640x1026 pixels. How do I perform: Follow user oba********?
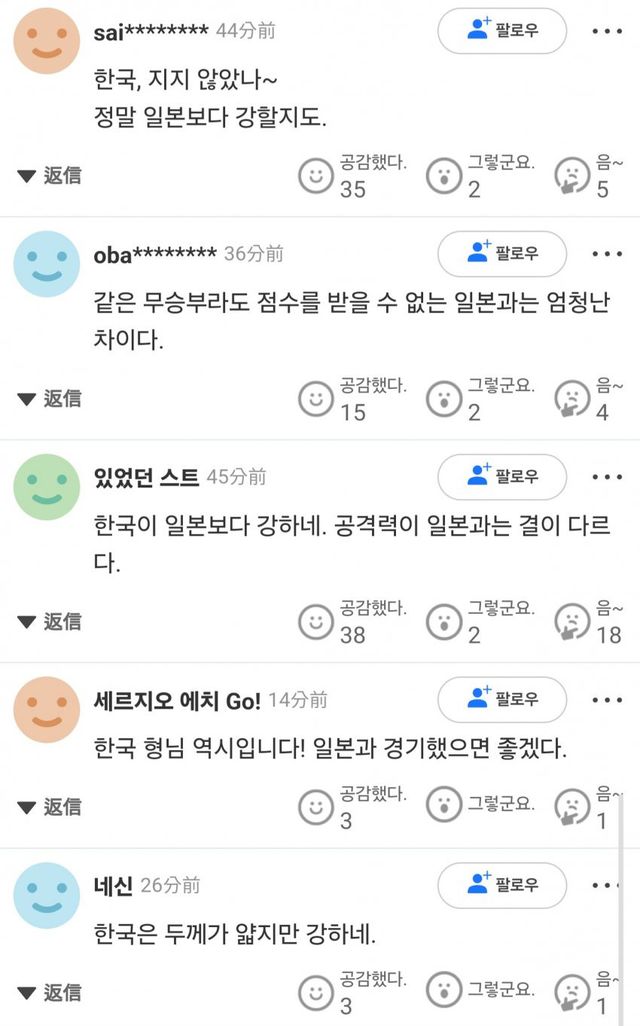(502, 254)
